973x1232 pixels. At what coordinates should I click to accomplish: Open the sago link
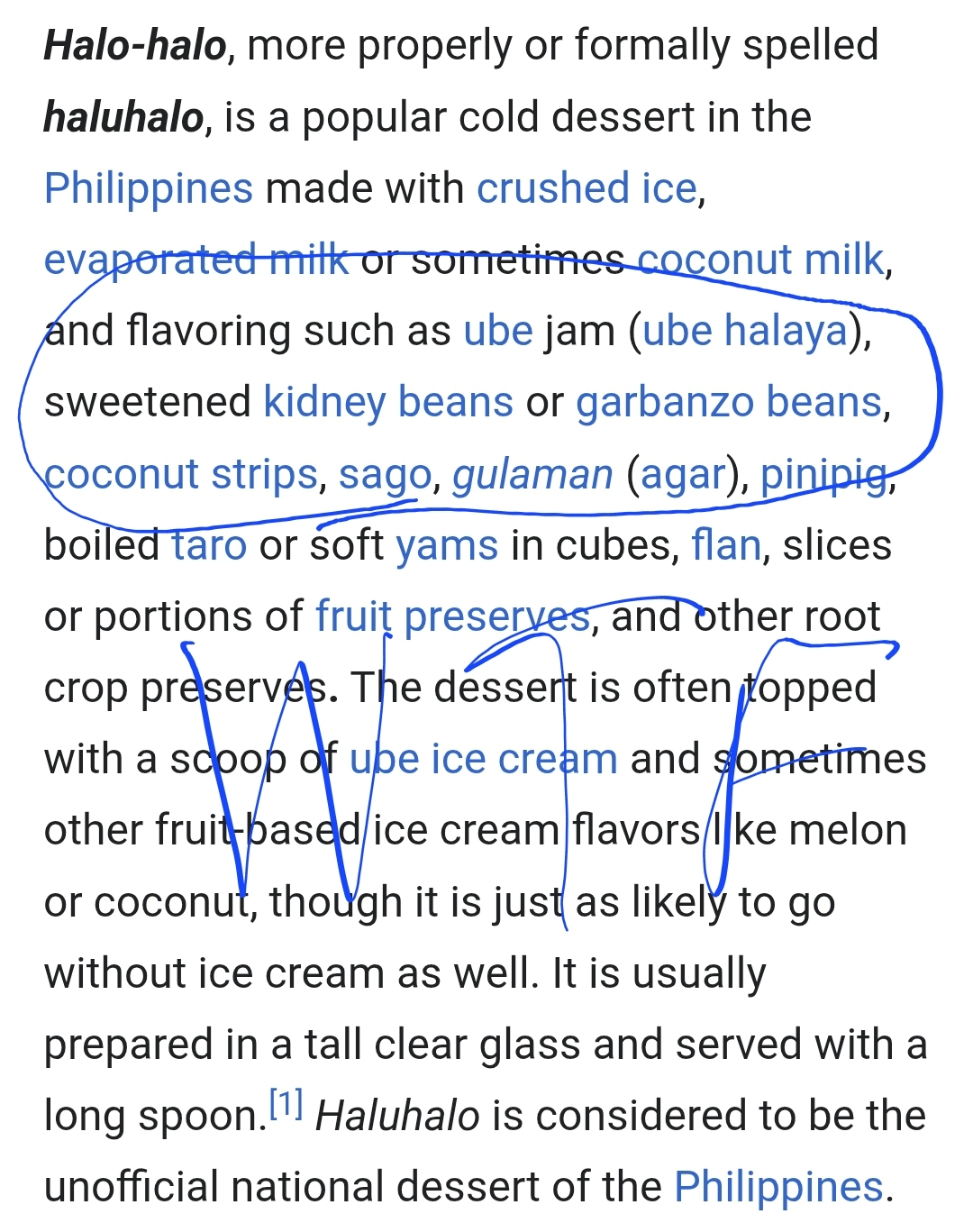(385, 475)
